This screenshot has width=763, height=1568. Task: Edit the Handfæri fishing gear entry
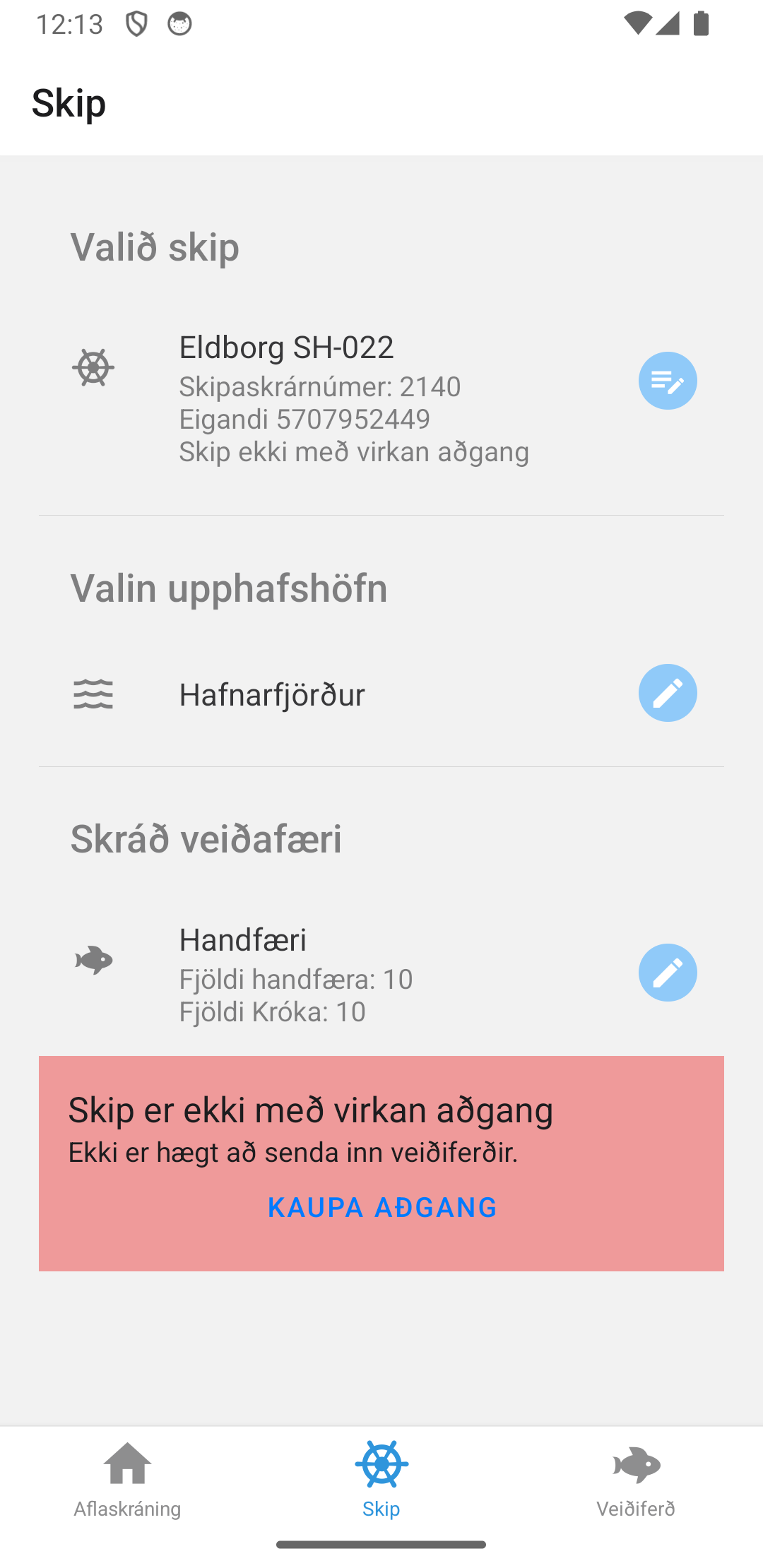pos(667,973)
